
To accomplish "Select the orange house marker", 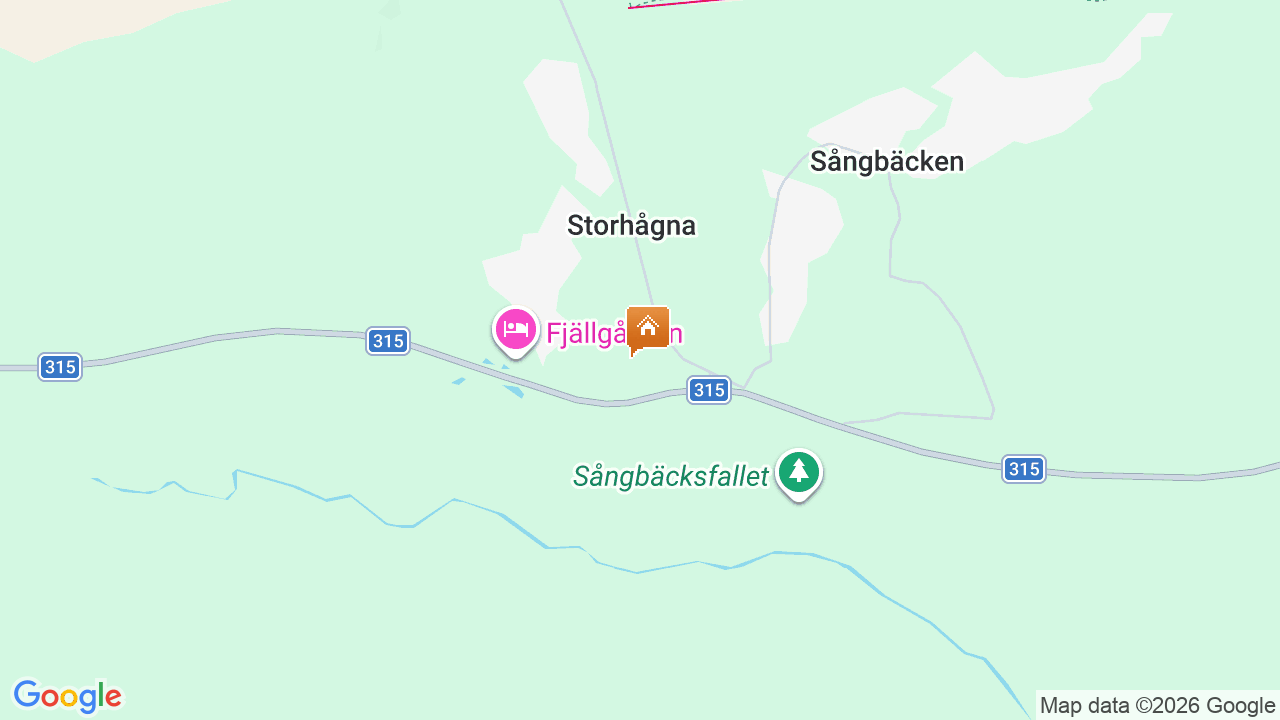I will click(x=648, y=328).
